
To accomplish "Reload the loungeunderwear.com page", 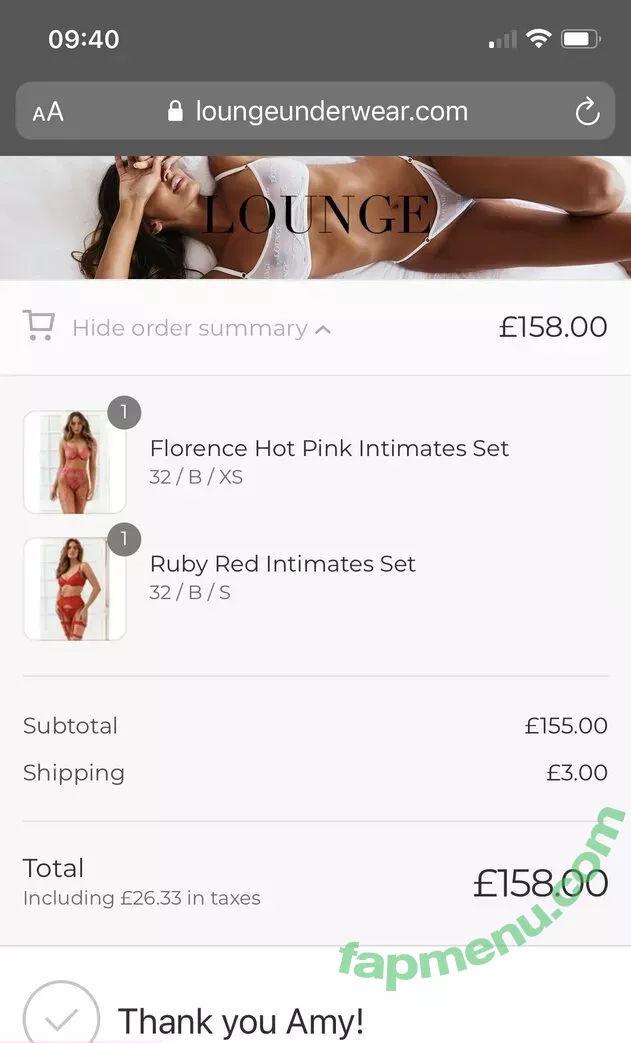I will point(587,111).
